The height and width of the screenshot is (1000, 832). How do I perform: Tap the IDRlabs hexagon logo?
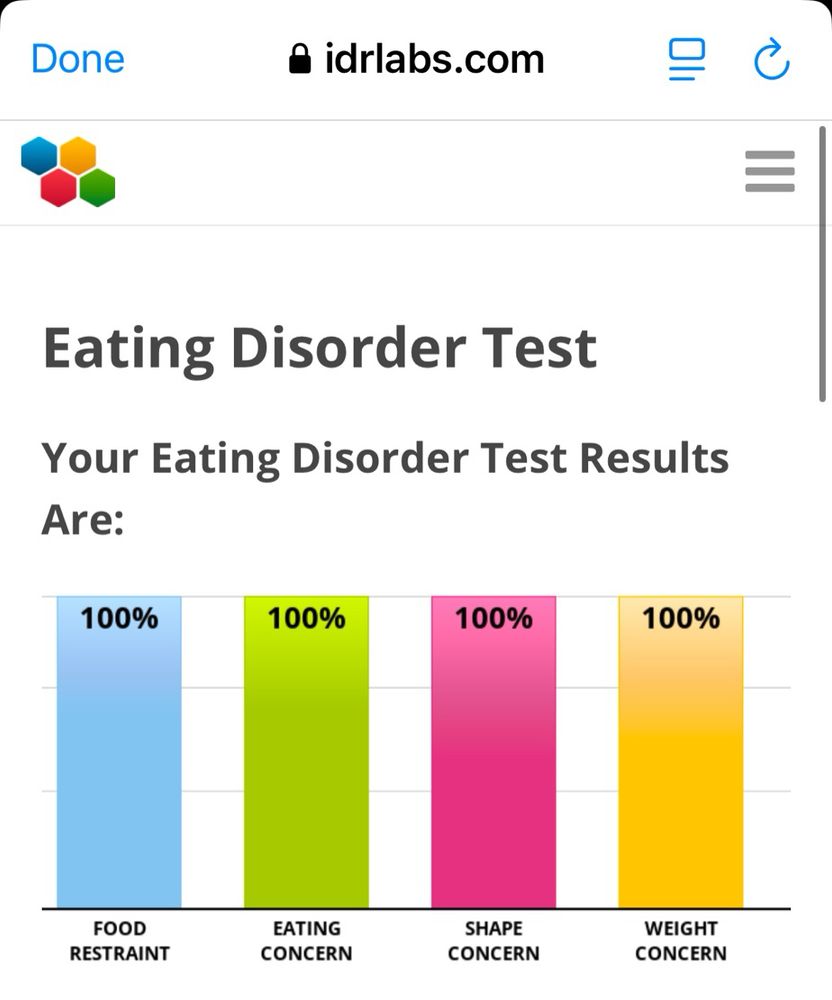click(68, 172)
